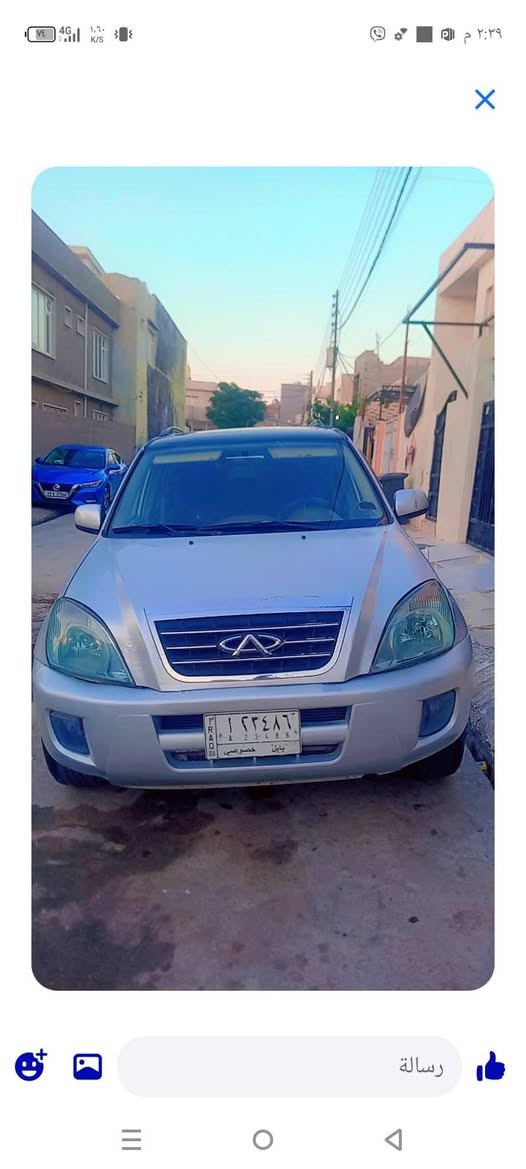Go to the home screen
The image size is (526, 1169).
pos(262,1139)
